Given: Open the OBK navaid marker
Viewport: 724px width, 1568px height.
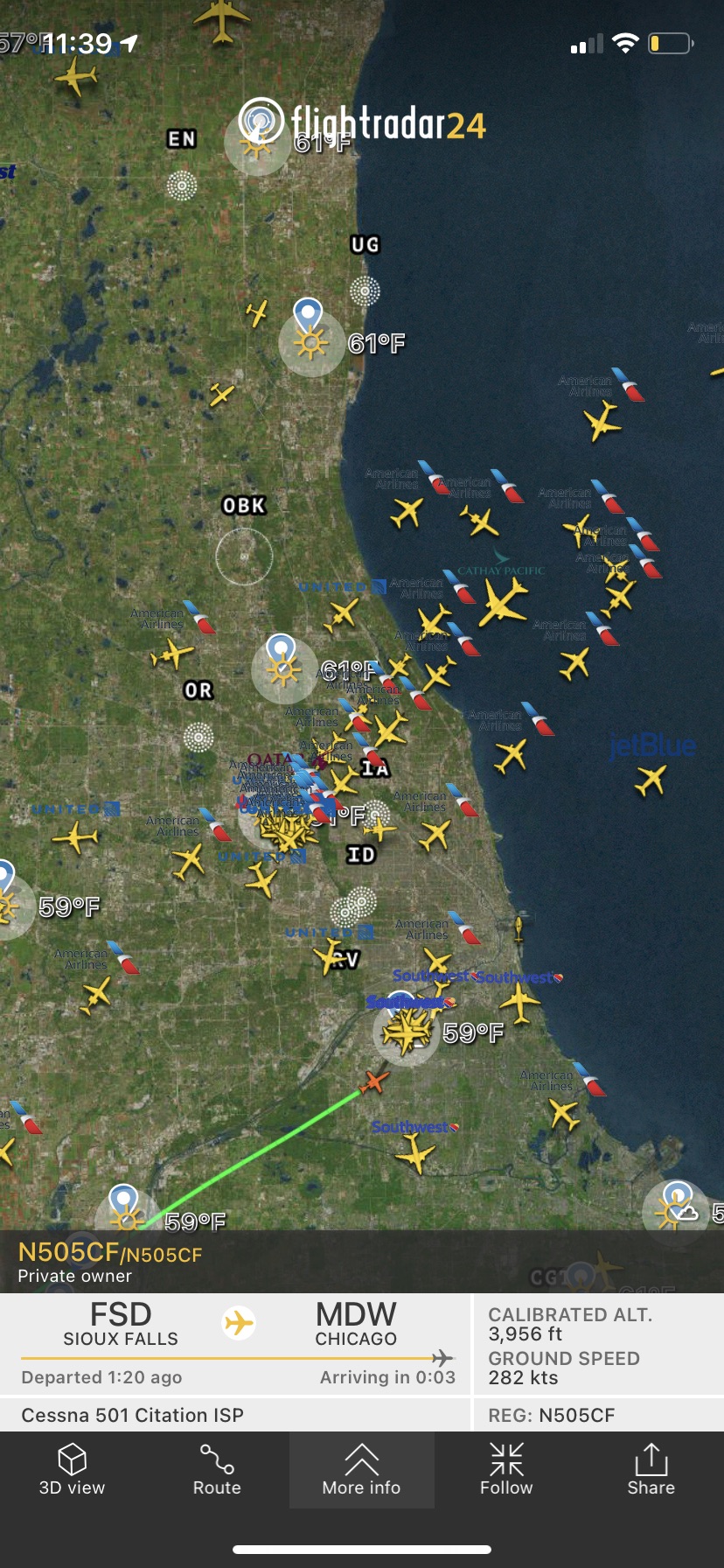Looking at the screenshot, I should coord(244,556).
